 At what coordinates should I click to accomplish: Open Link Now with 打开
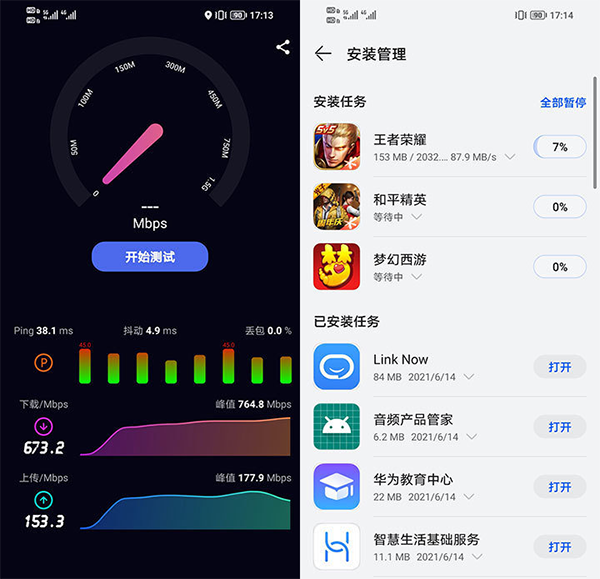click(x=559, y=367)
